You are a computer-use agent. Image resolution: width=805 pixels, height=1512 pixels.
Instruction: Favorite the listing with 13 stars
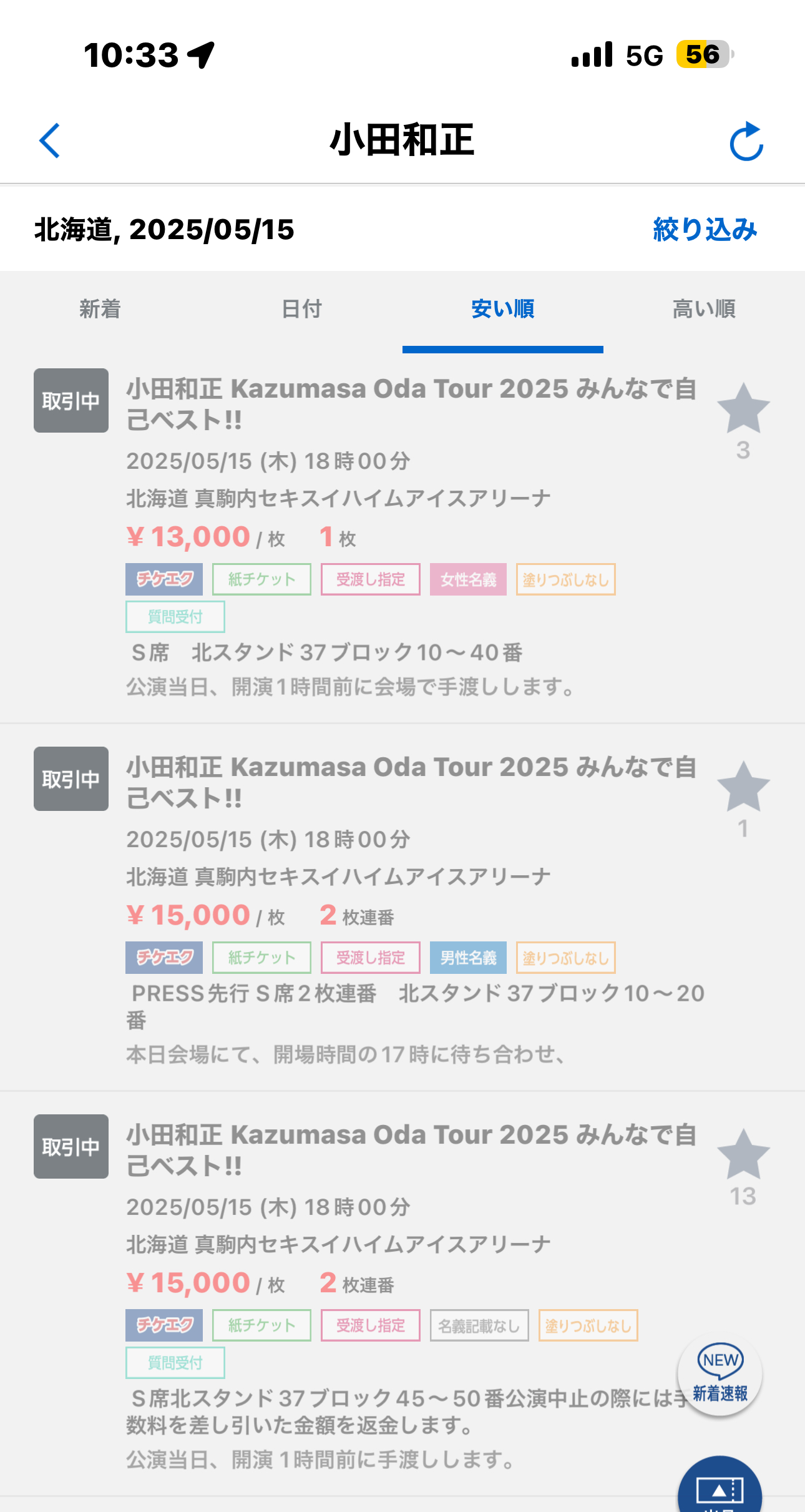[743, 1155]
